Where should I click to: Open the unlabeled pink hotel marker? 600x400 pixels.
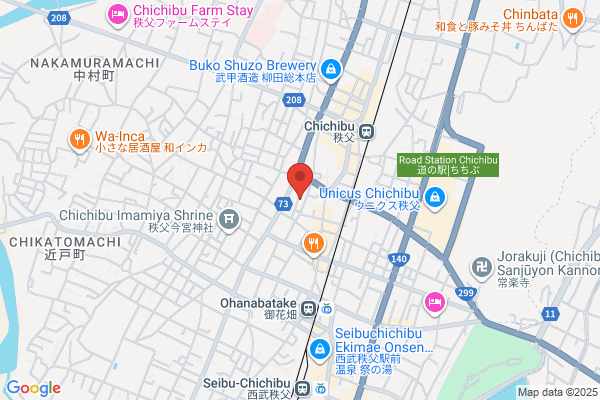pos(435,303)
